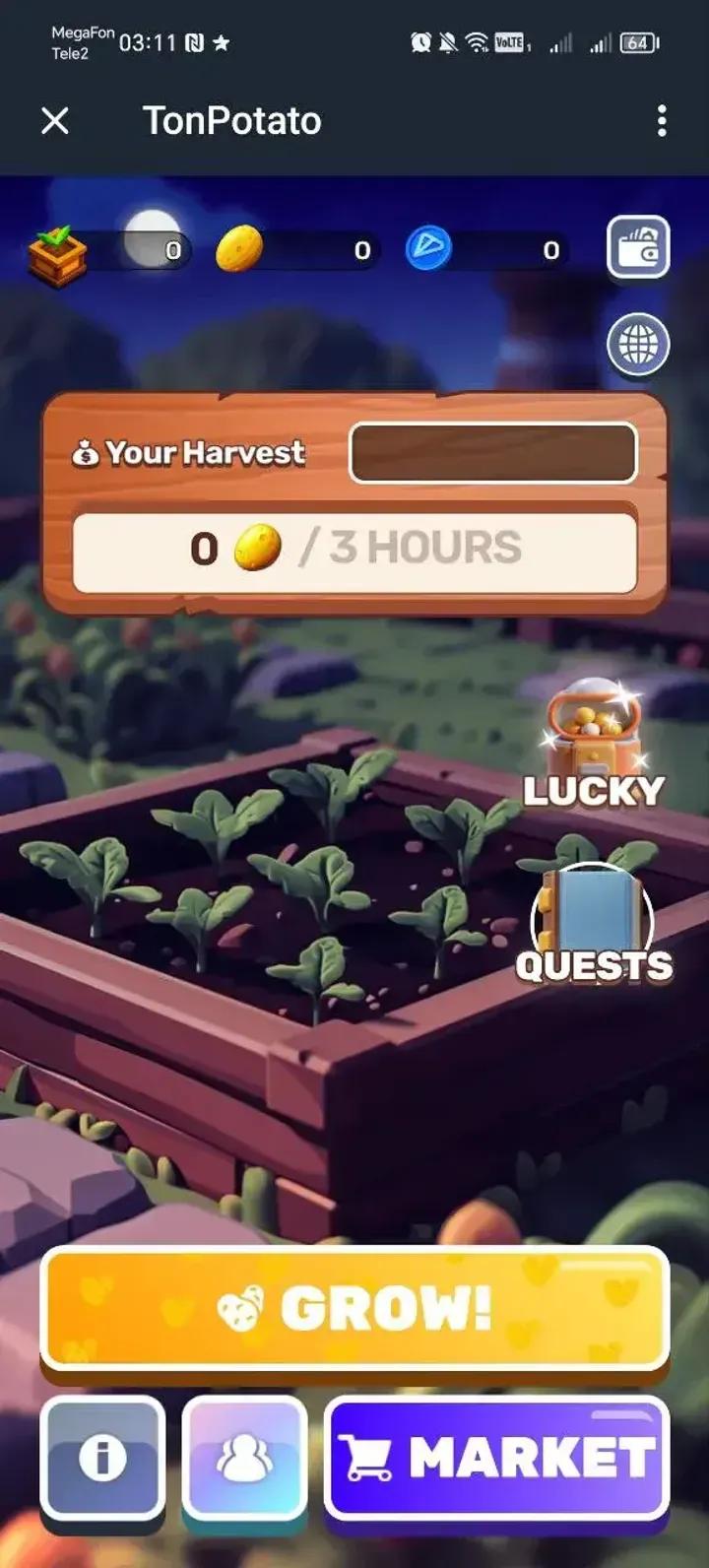Open the three-dot overflow menu
The width and height of the screenshot is (709, 1568).
[662, 121]
